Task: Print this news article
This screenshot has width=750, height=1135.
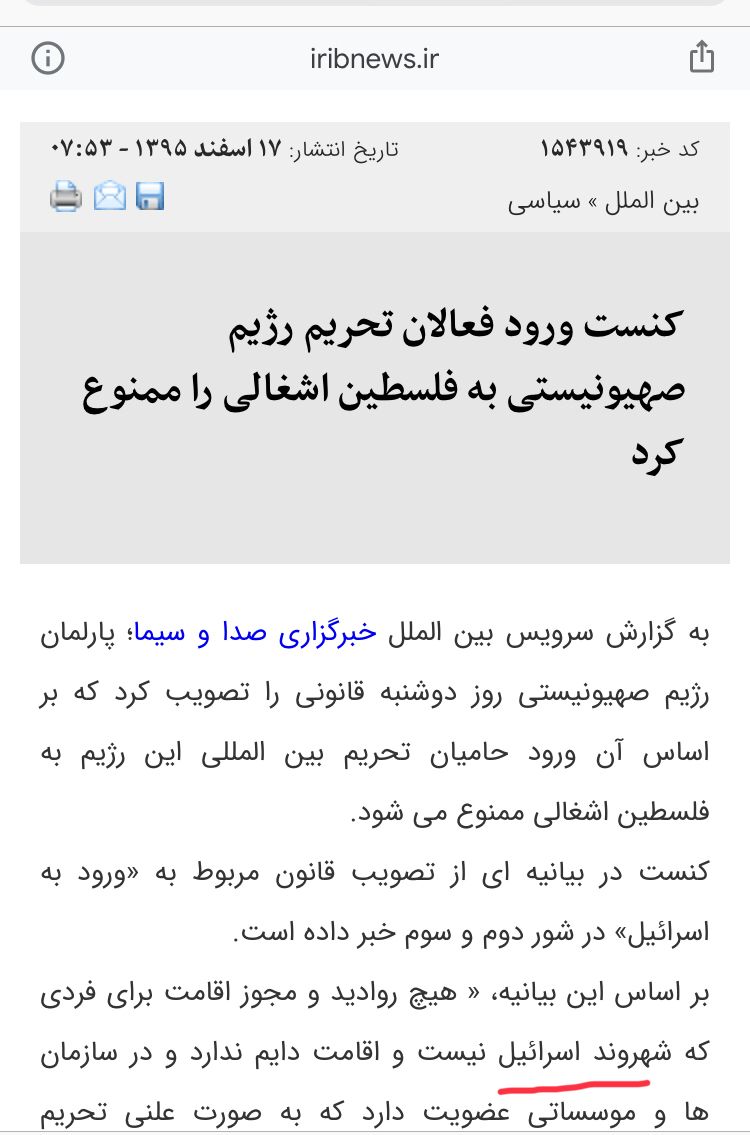Action: [66, 196]
